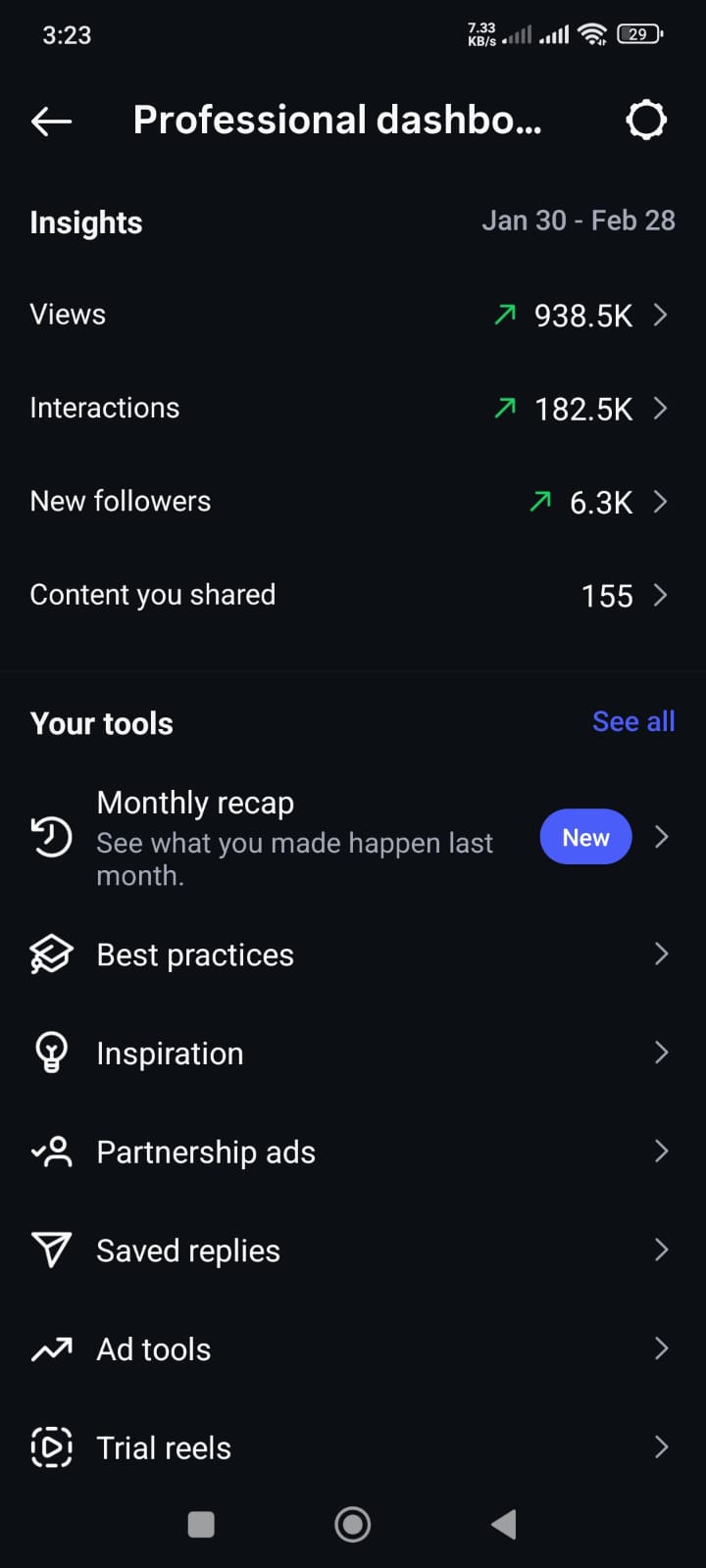
Task: Change the Jan 30 - Feb 28 date range
Action: click(x=578, y=220)
